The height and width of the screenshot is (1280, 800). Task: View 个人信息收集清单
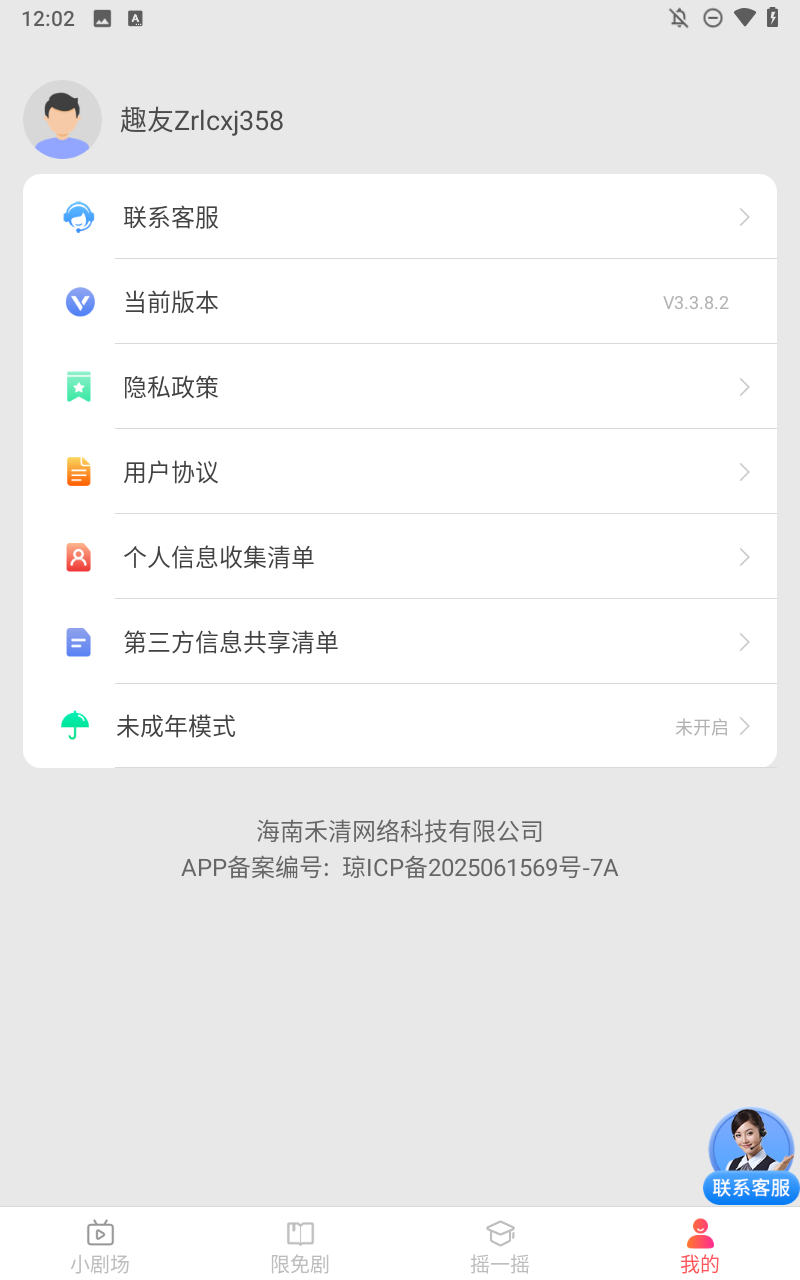[x=400, y=557]
